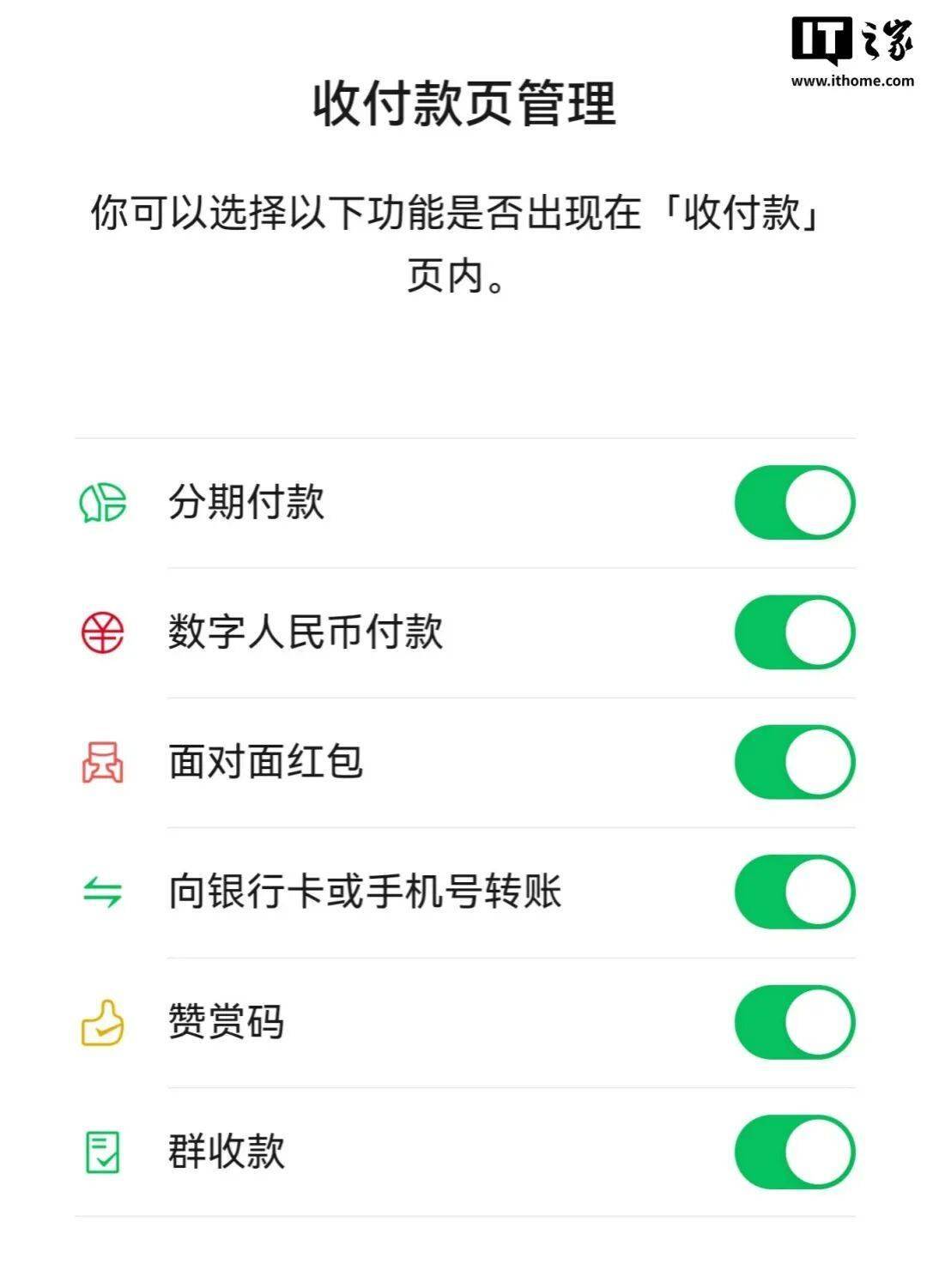This screenshot has width=927, height=1288.
Task: Disable the 数字人民币付款 toggle
Action: pos(794,632)
